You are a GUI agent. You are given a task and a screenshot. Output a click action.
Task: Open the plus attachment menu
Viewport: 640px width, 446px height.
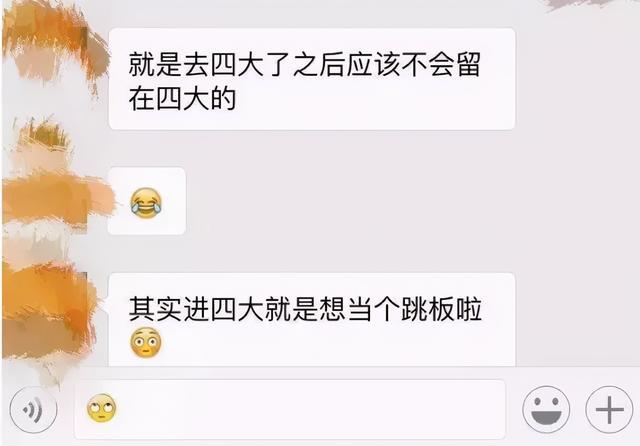608,410
